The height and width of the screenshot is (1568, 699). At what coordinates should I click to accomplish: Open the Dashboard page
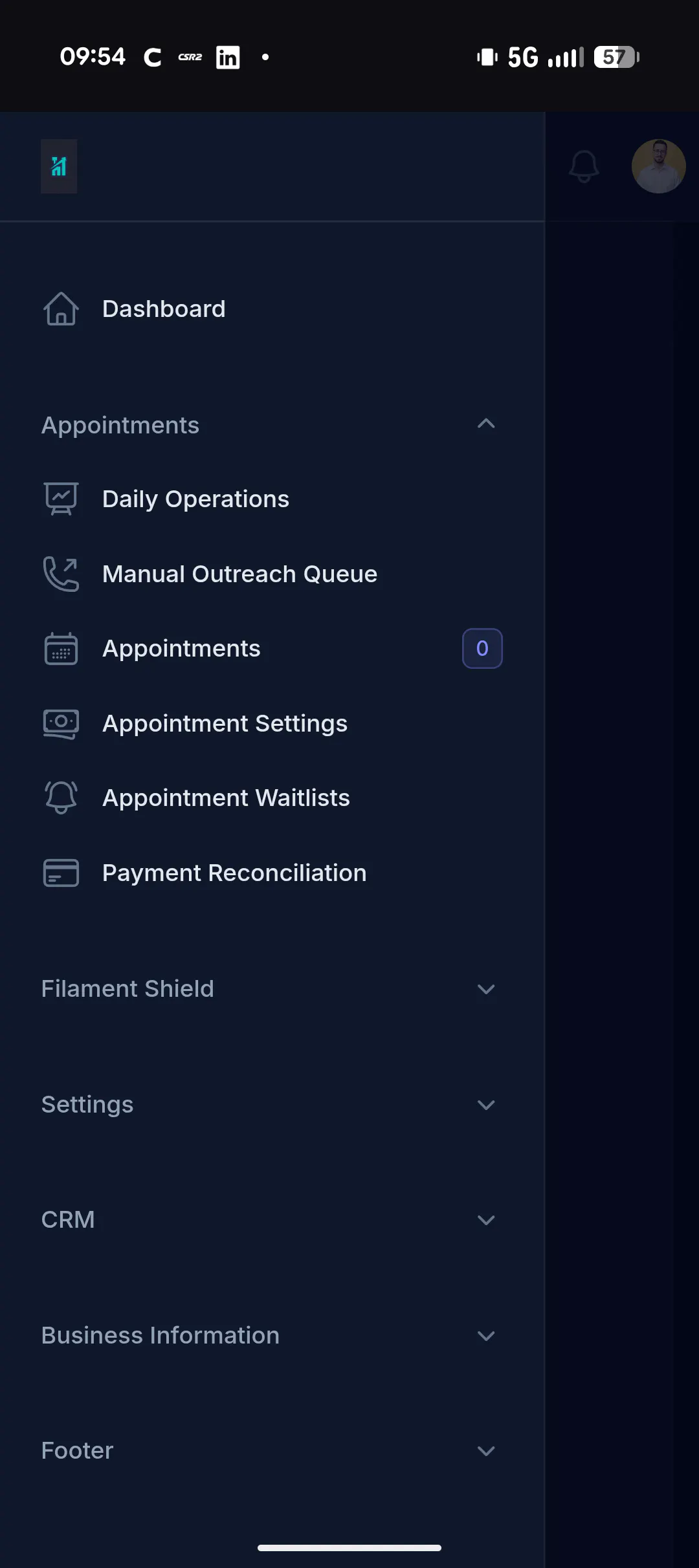click(x=272, y=309)
